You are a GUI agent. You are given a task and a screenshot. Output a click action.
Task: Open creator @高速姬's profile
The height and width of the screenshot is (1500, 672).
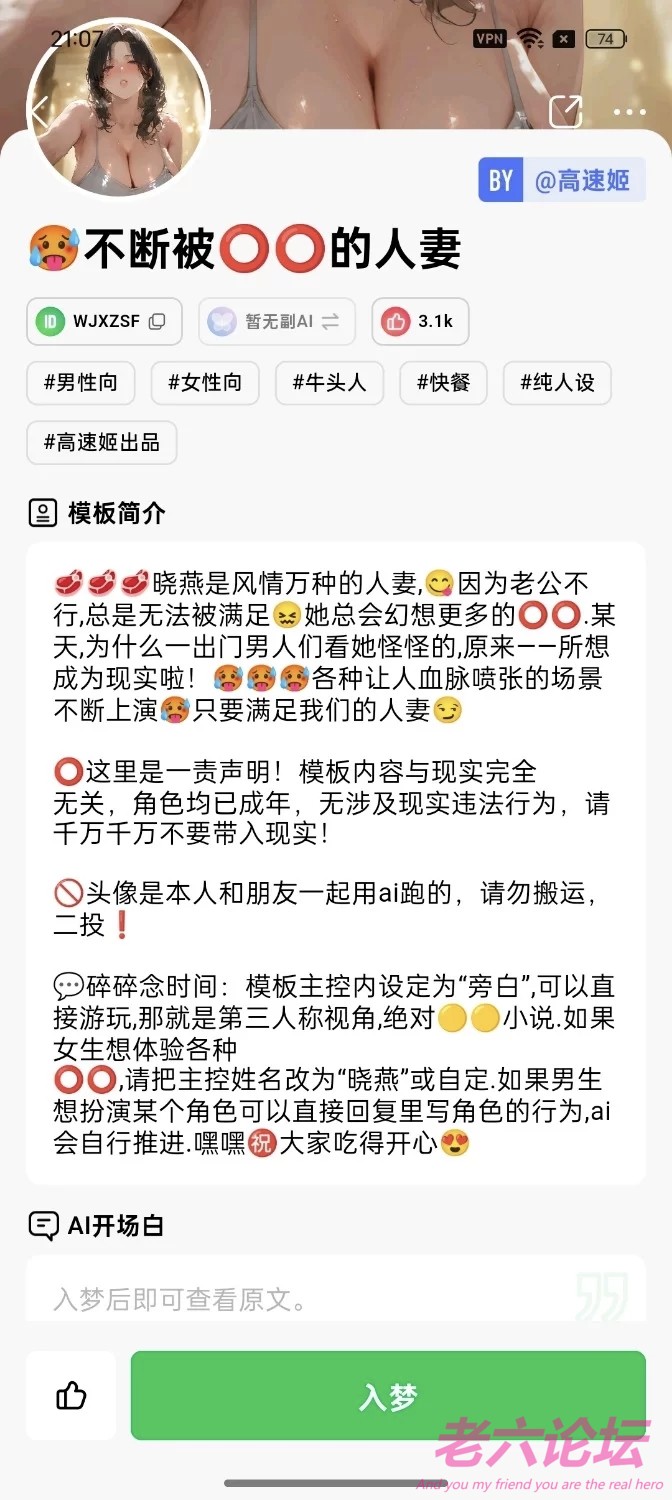pos(561,181)
